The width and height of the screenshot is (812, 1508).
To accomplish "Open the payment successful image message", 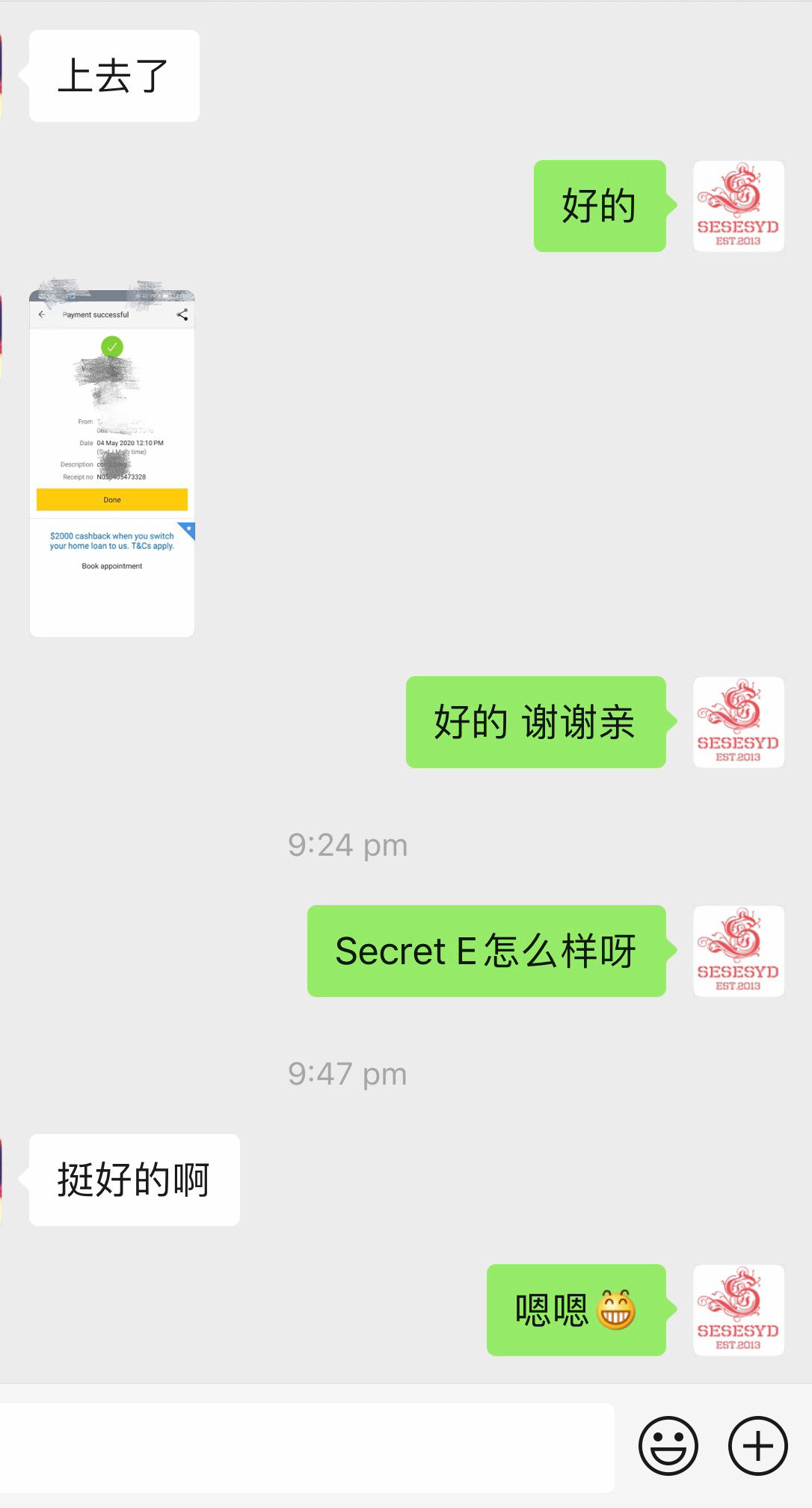I will (x=112, y=464).
